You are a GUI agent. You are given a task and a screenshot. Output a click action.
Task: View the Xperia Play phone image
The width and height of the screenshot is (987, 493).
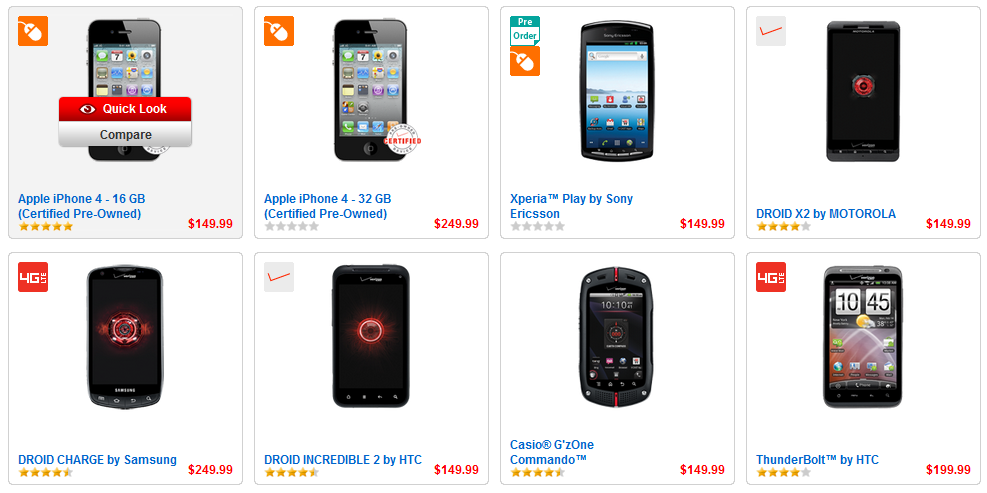(617, 90)
